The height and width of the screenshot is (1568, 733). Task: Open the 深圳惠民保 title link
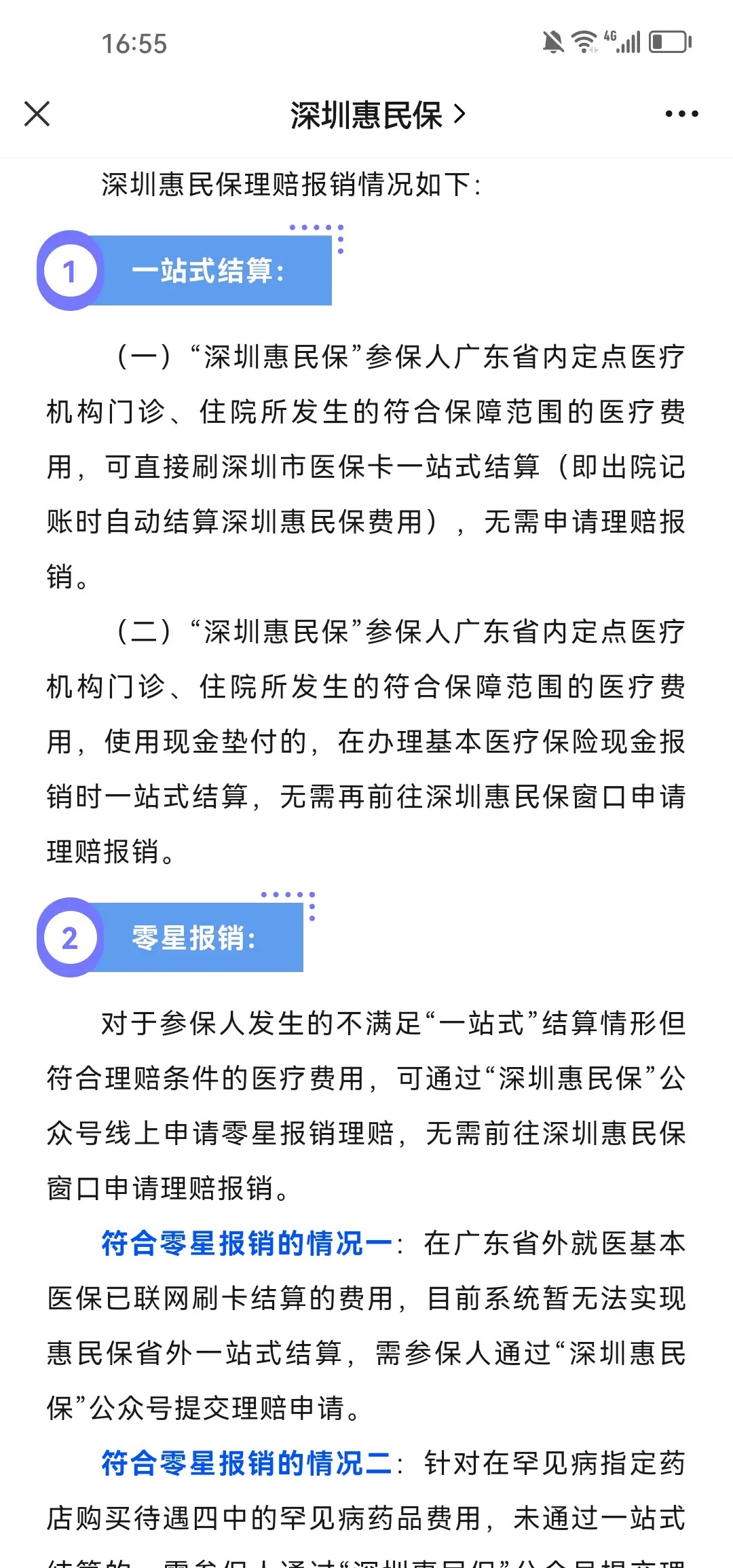(x=377, y=115)
